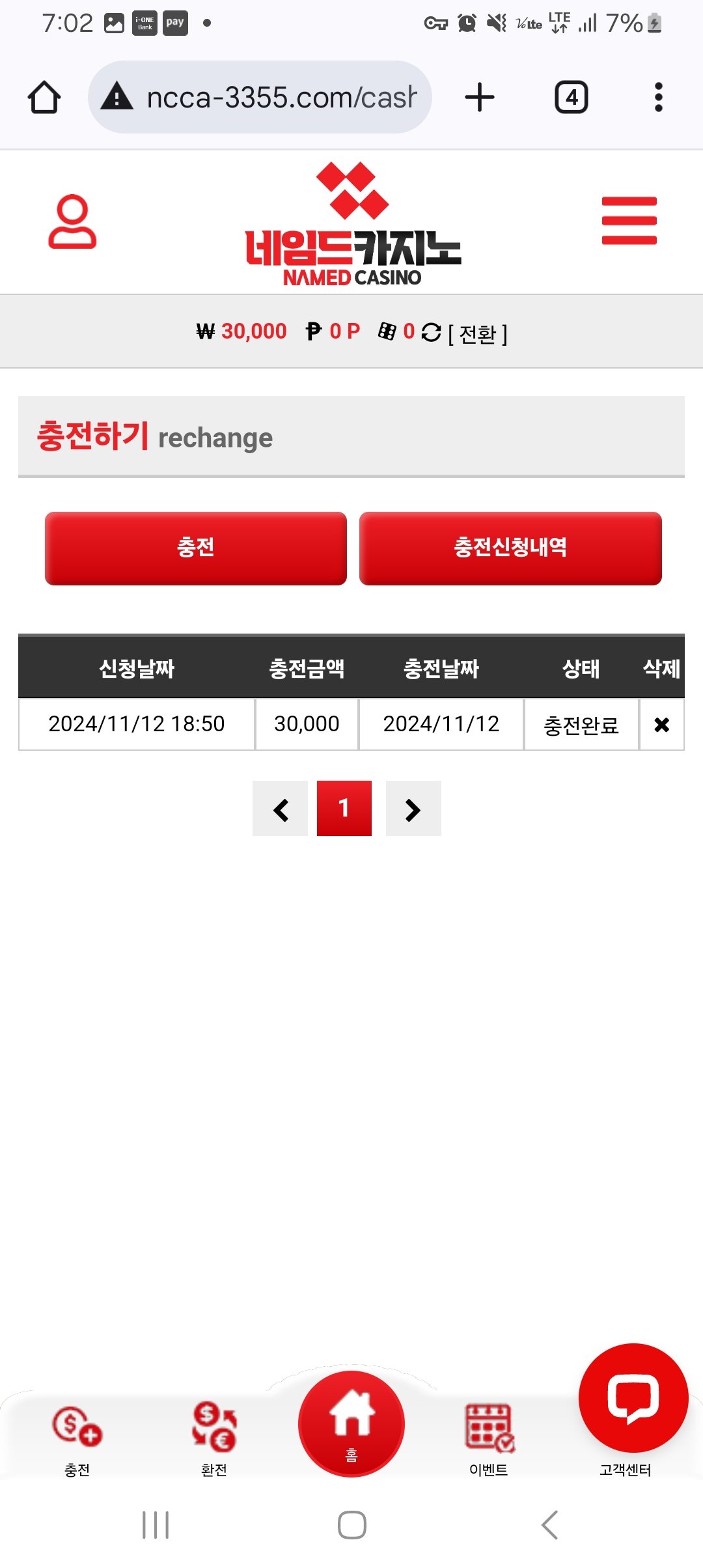Delete the 2024/11/12 18:50 recharge entry

click(x=661, y=725)
